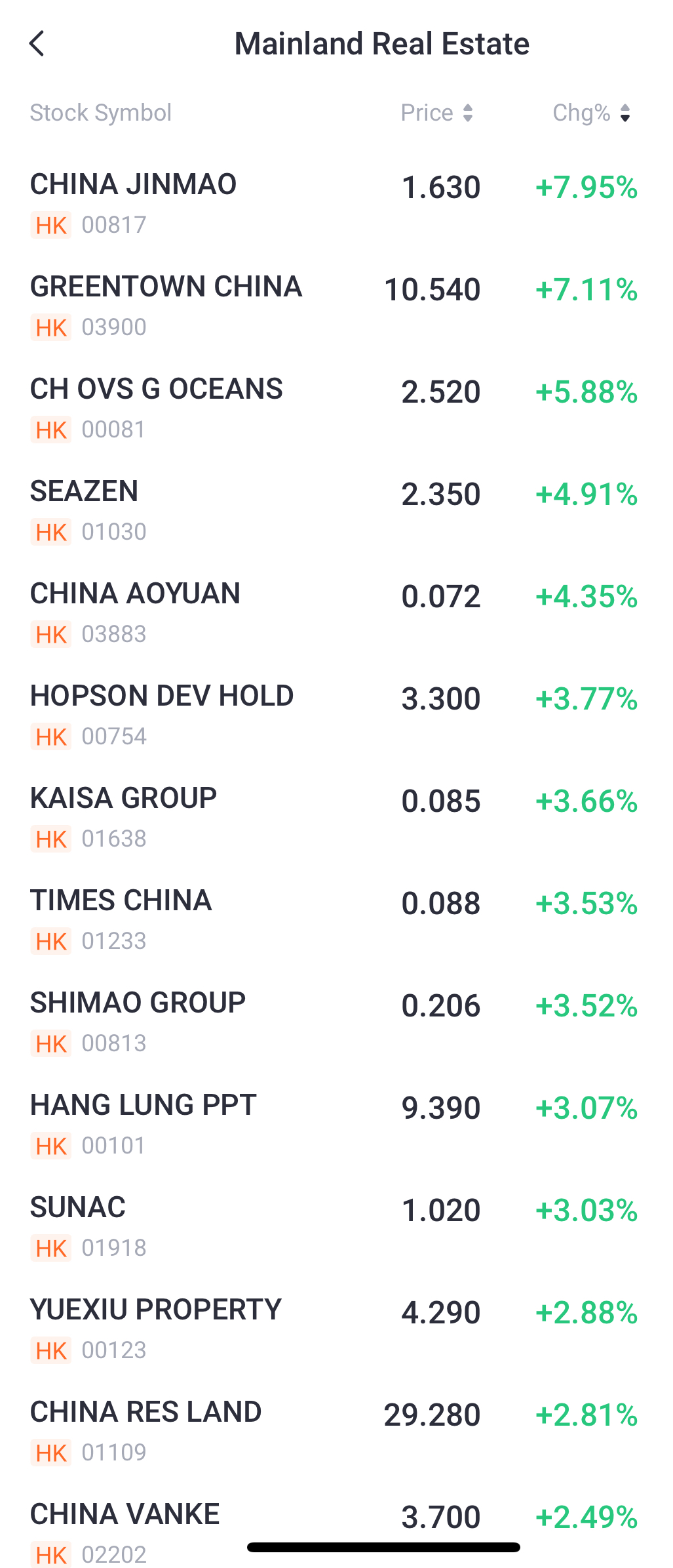Select TIMES CHINA stock
Image resolution: width=673 pixels, height=1568 pixels.
334,919
